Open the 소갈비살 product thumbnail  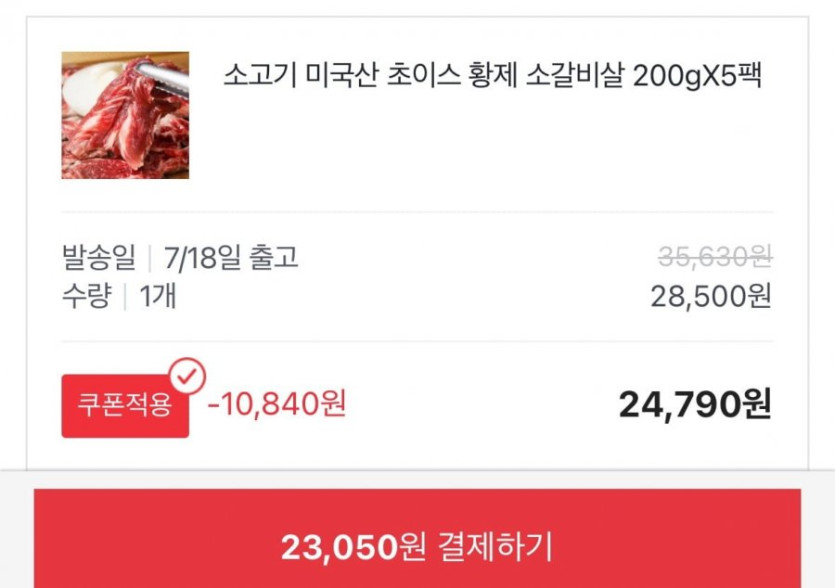pyautogui.click(x=125, y=115)
